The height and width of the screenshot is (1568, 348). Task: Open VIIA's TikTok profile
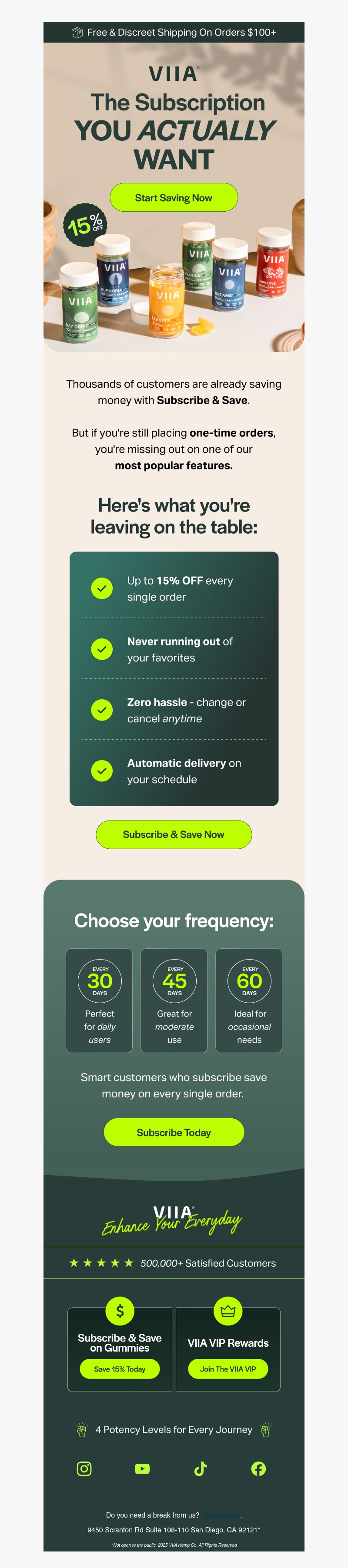pyautogui.click(x=200, y=1469)
